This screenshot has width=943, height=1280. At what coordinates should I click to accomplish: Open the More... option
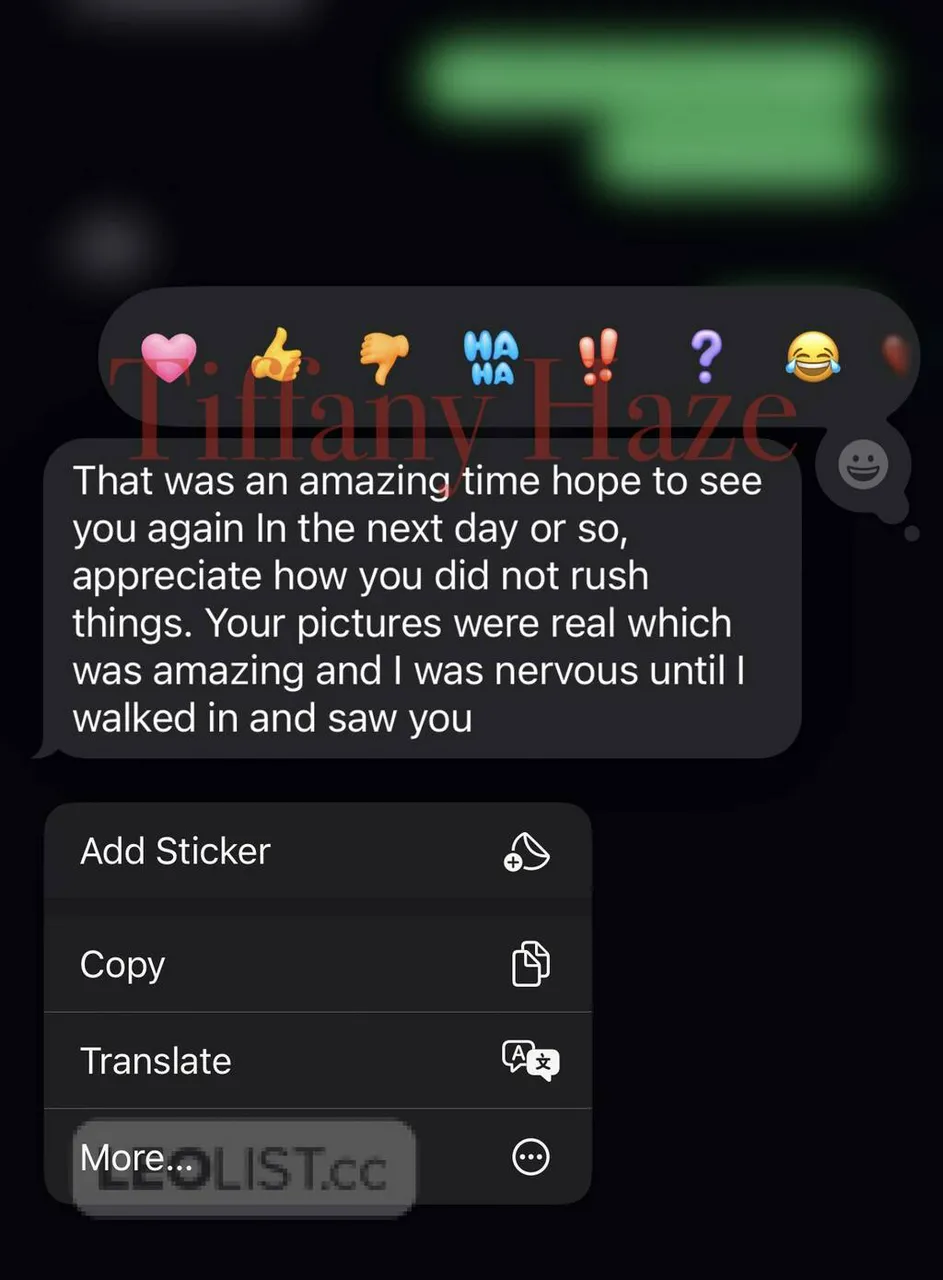[317, 1157]
